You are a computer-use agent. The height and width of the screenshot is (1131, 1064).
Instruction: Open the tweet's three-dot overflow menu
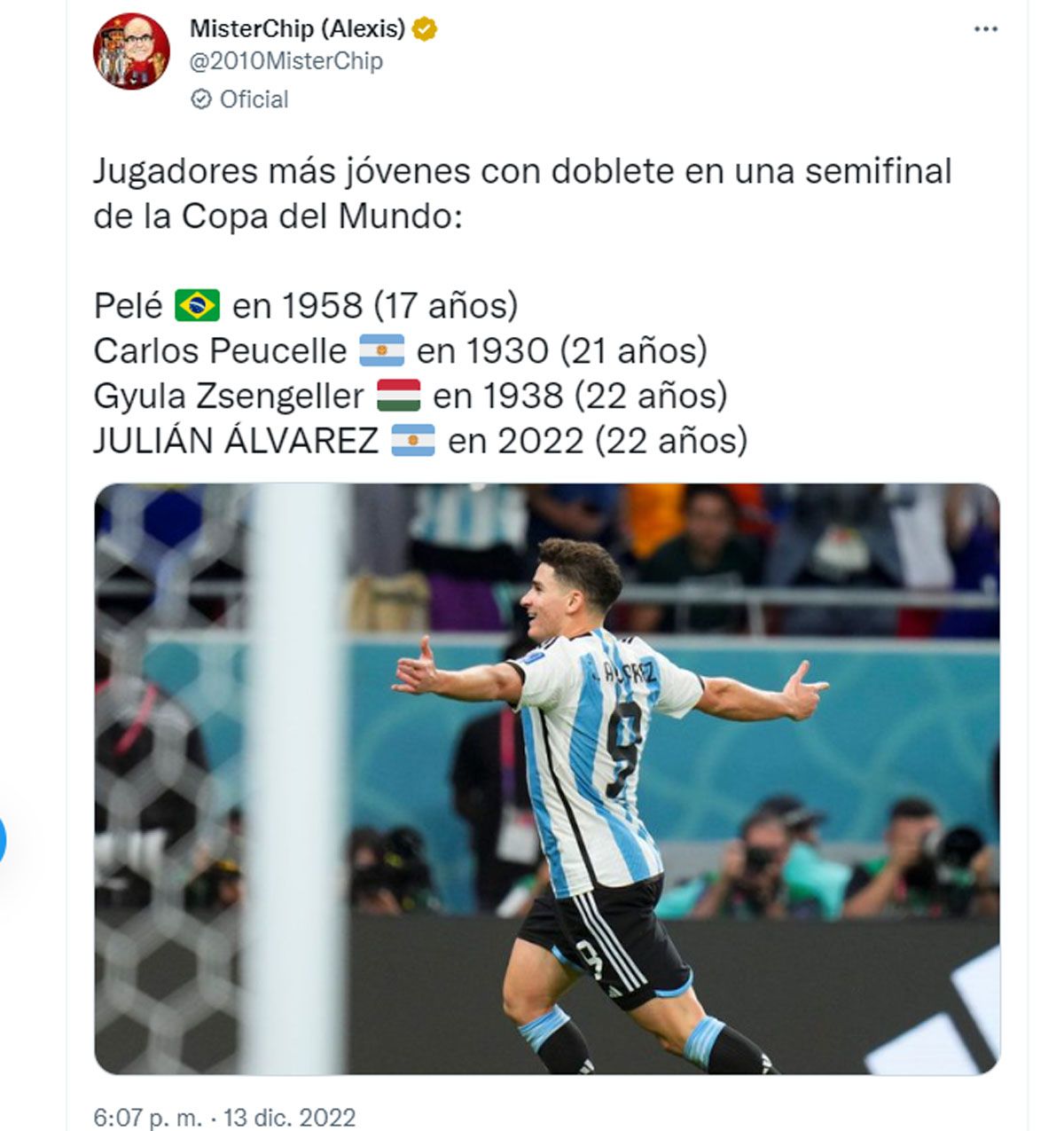(985, 29)
